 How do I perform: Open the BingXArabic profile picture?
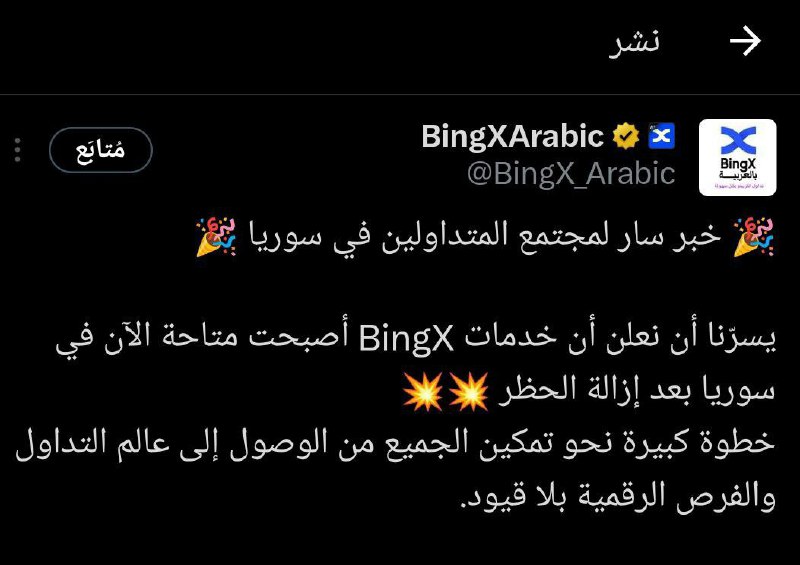point(737,157)
